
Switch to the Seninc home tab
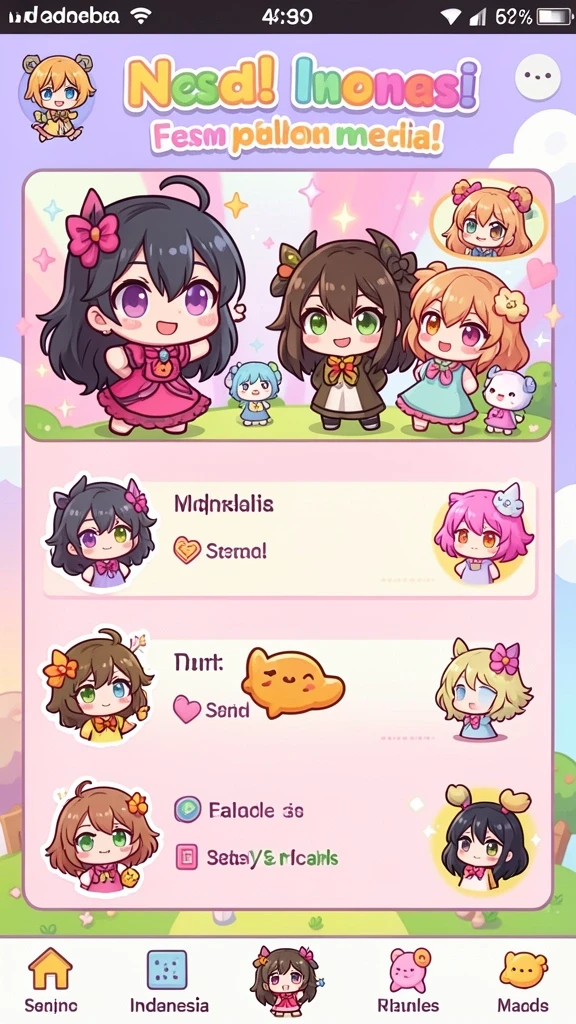pos(50,979)
